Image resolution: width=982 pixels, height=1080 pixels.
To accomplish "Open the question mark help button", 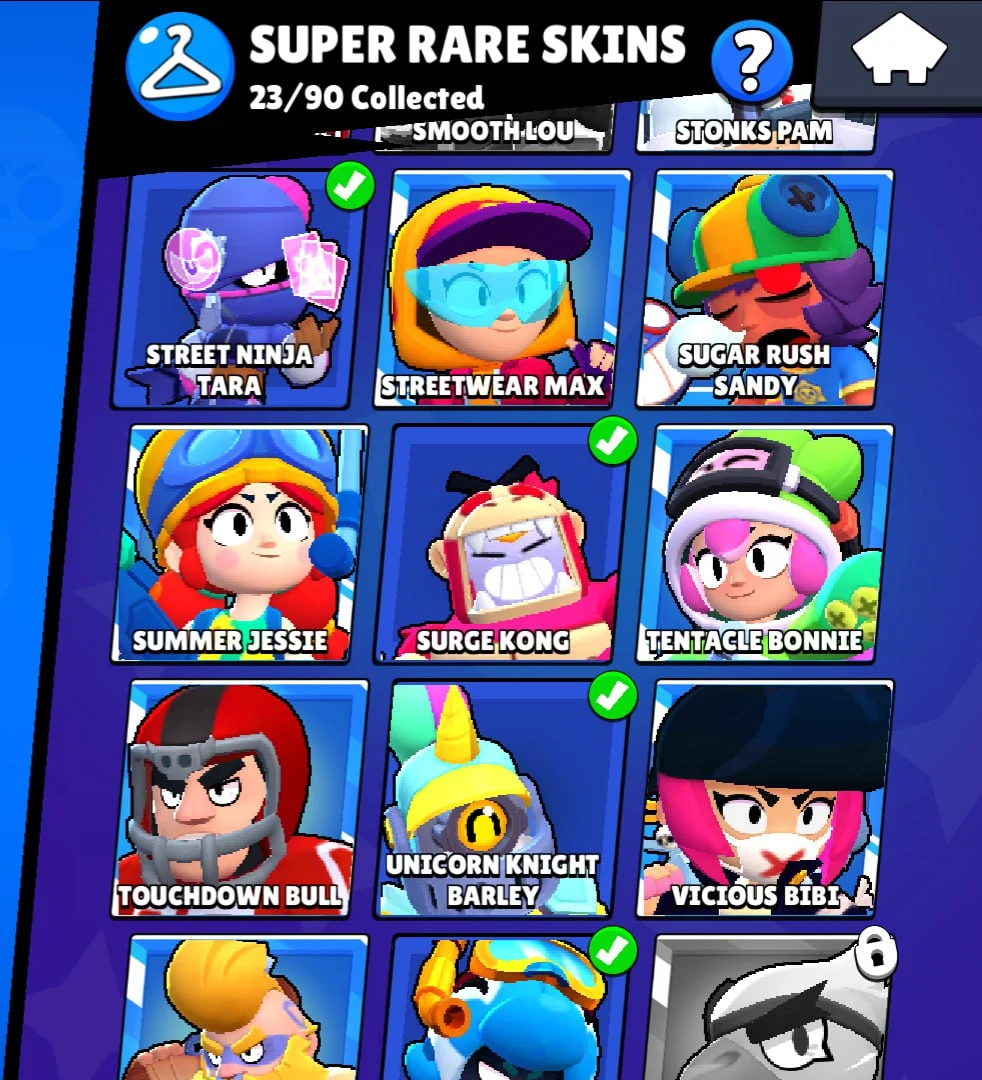I will pos(751,61).
